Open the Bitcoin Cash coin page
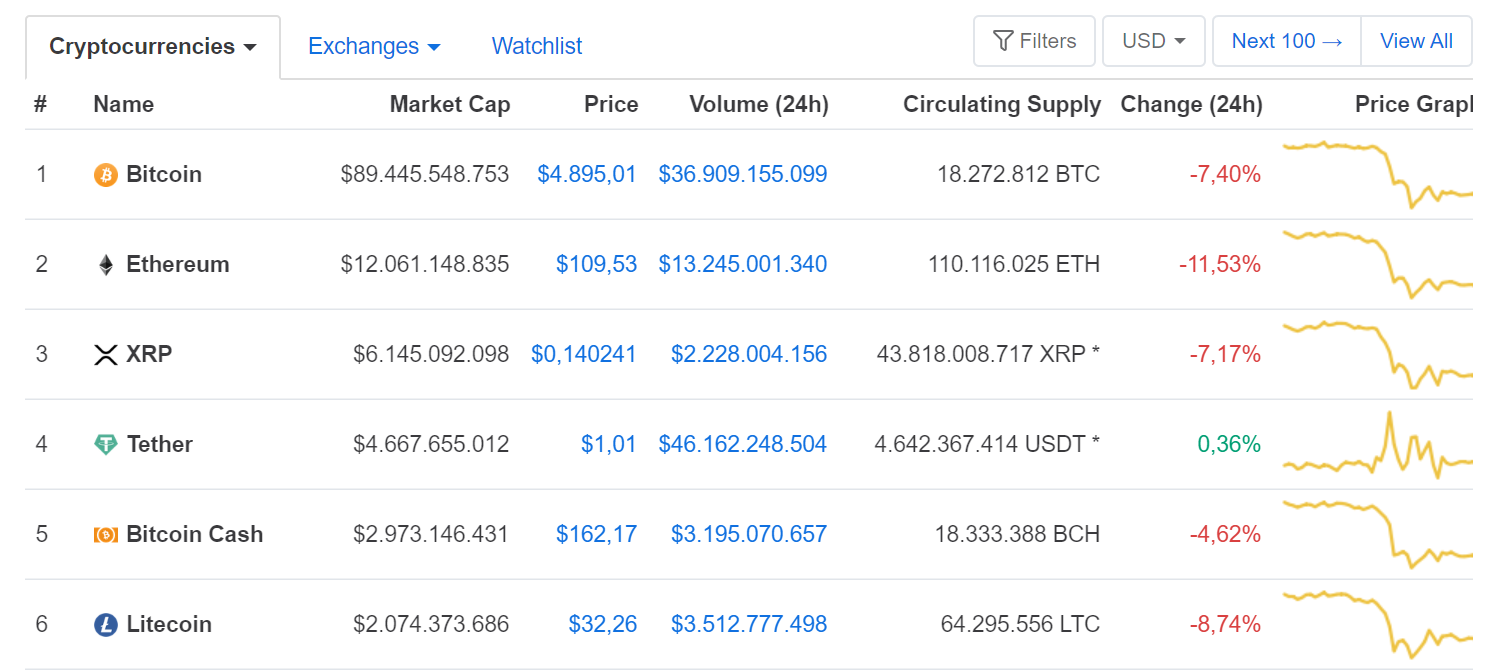 (194, 534)
